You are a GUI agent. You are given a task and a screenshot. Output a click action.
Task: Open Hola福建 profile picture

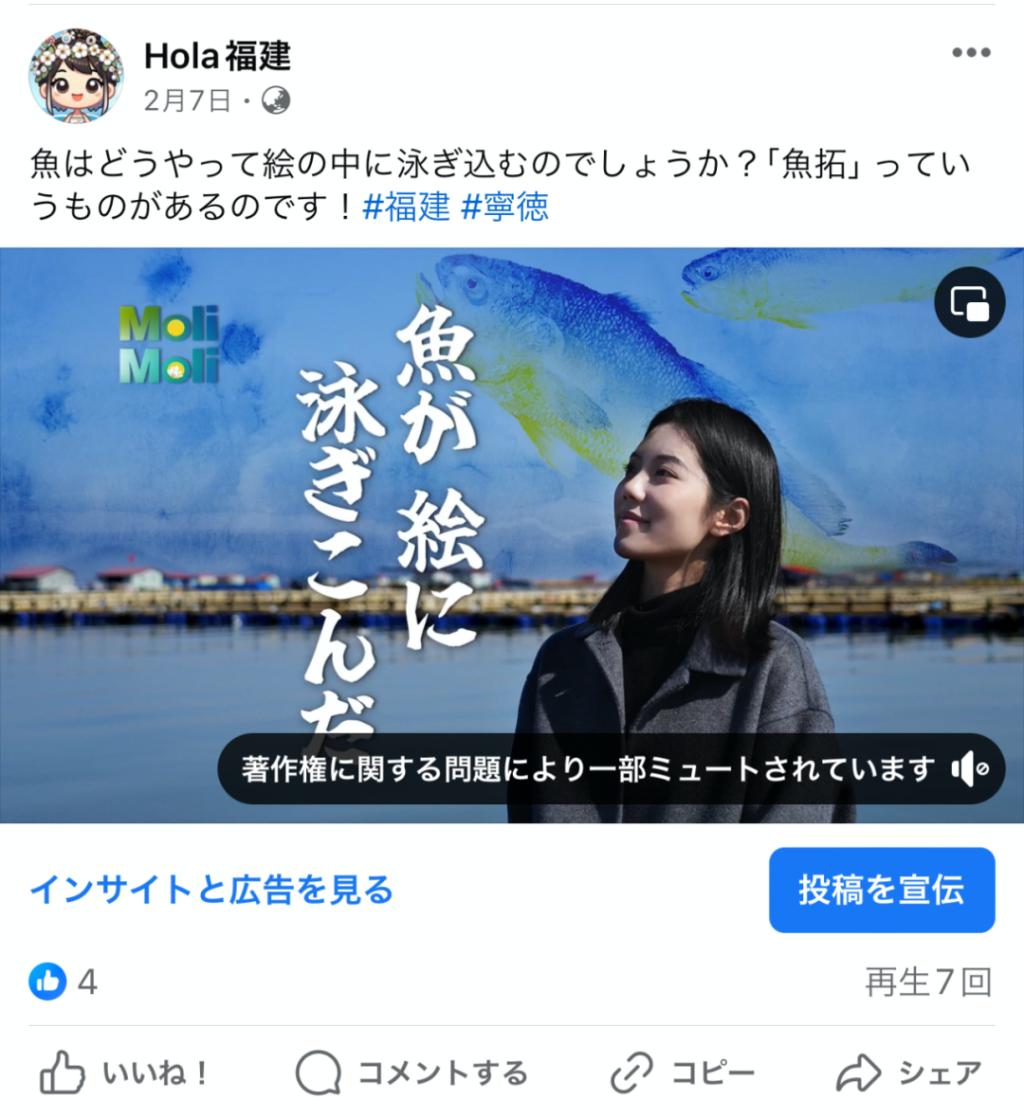(x=76, y=75)
